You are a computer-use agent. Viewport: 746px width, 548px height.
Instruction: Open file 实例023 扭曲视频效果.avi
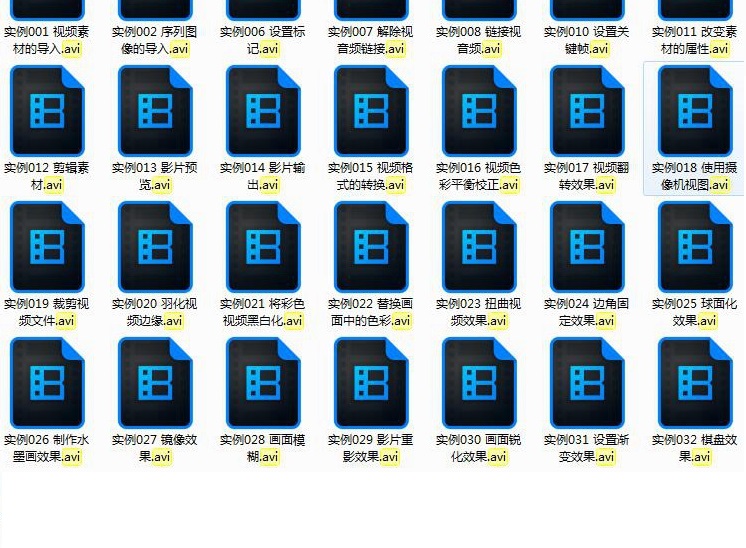coord(478,247)
